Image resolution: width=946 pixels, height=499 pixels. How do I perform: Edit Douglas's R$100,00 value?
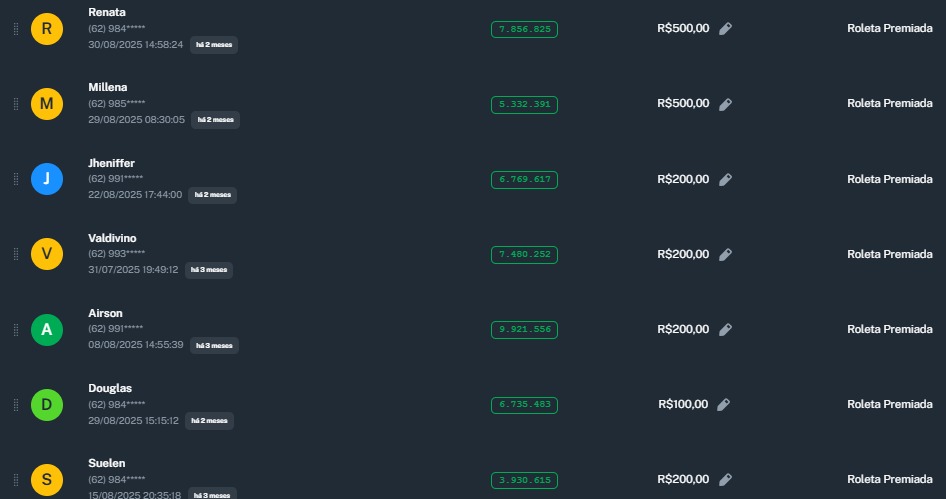click(724, 404)
